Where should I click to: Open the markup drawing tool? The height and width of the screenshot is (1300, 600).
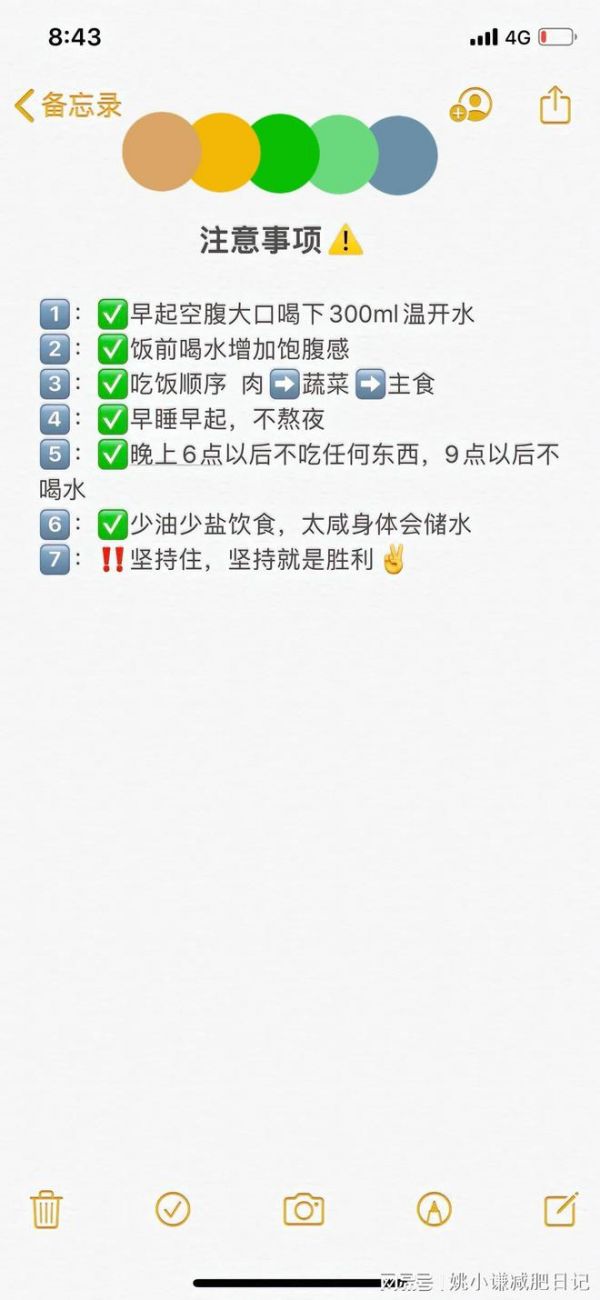click(x=434, y=1209)
